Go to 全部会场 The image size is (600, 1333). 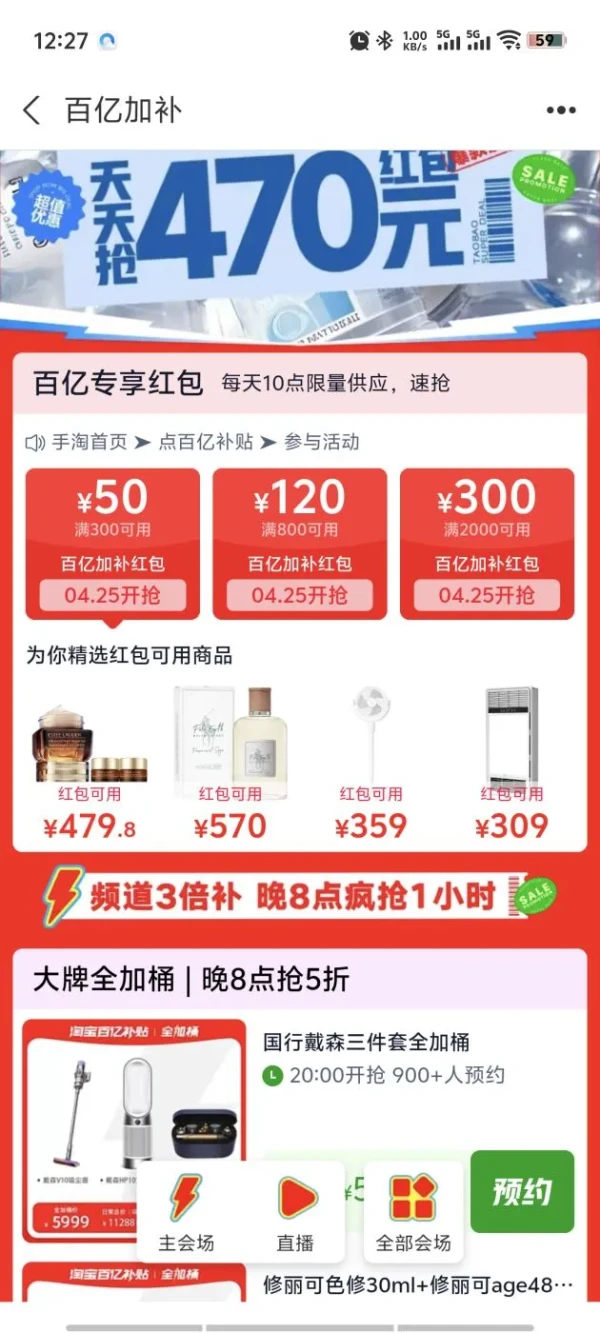click(x=413, y=1213)
